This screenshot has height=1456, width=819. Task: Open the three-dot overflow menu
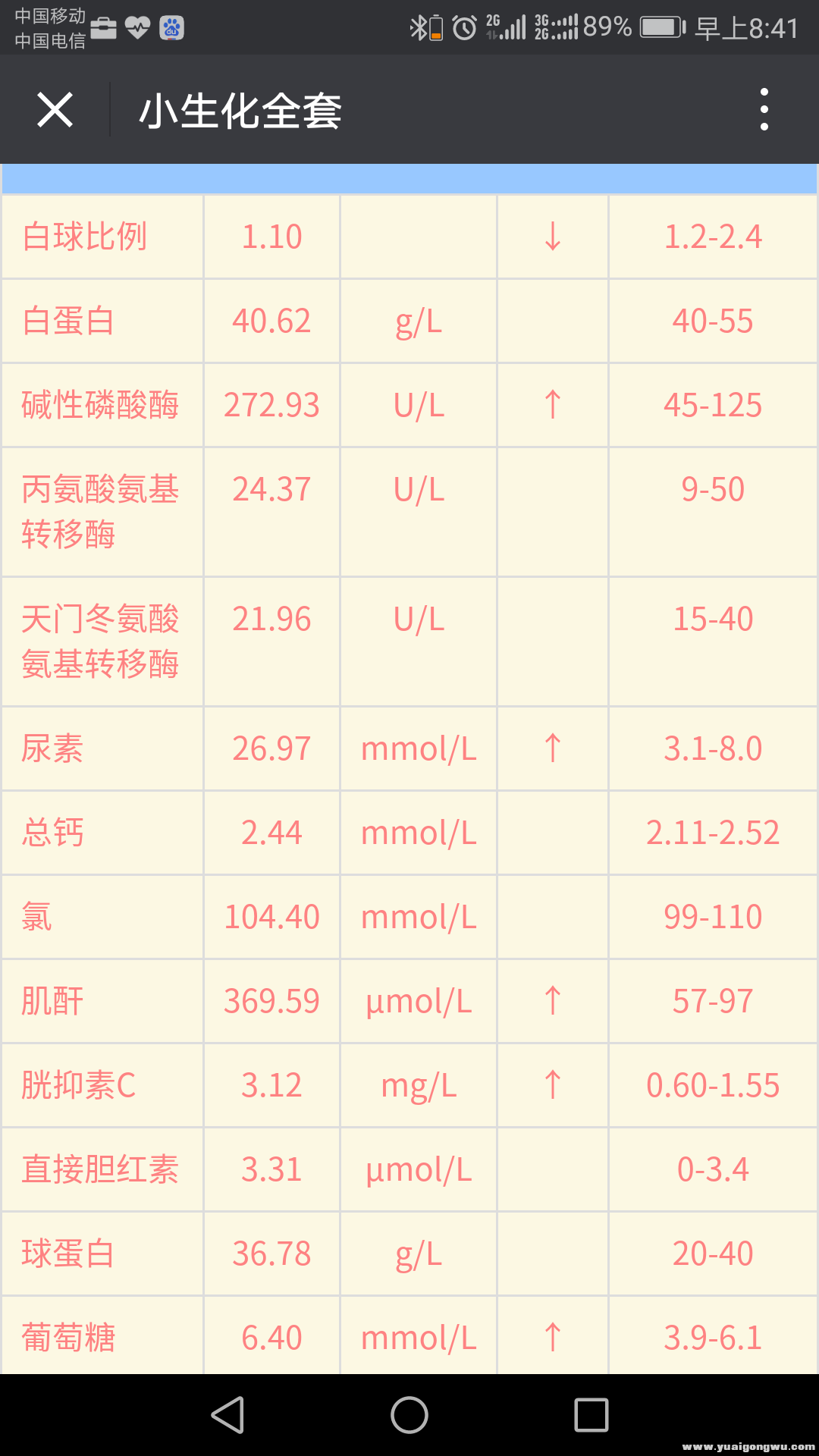point(764,110)
